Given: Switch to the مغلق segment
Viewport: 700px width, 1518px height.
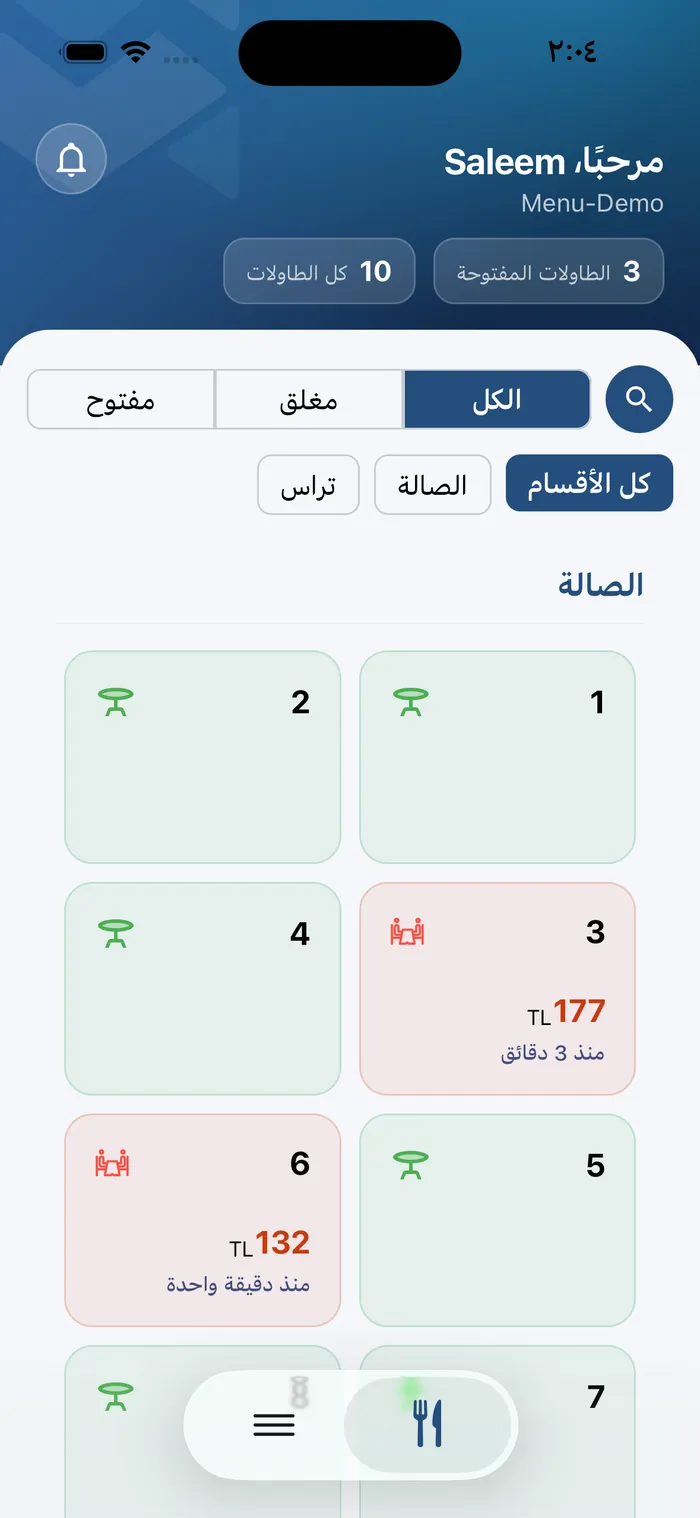Looking at the screenshot, I should [x=309, y=400].
